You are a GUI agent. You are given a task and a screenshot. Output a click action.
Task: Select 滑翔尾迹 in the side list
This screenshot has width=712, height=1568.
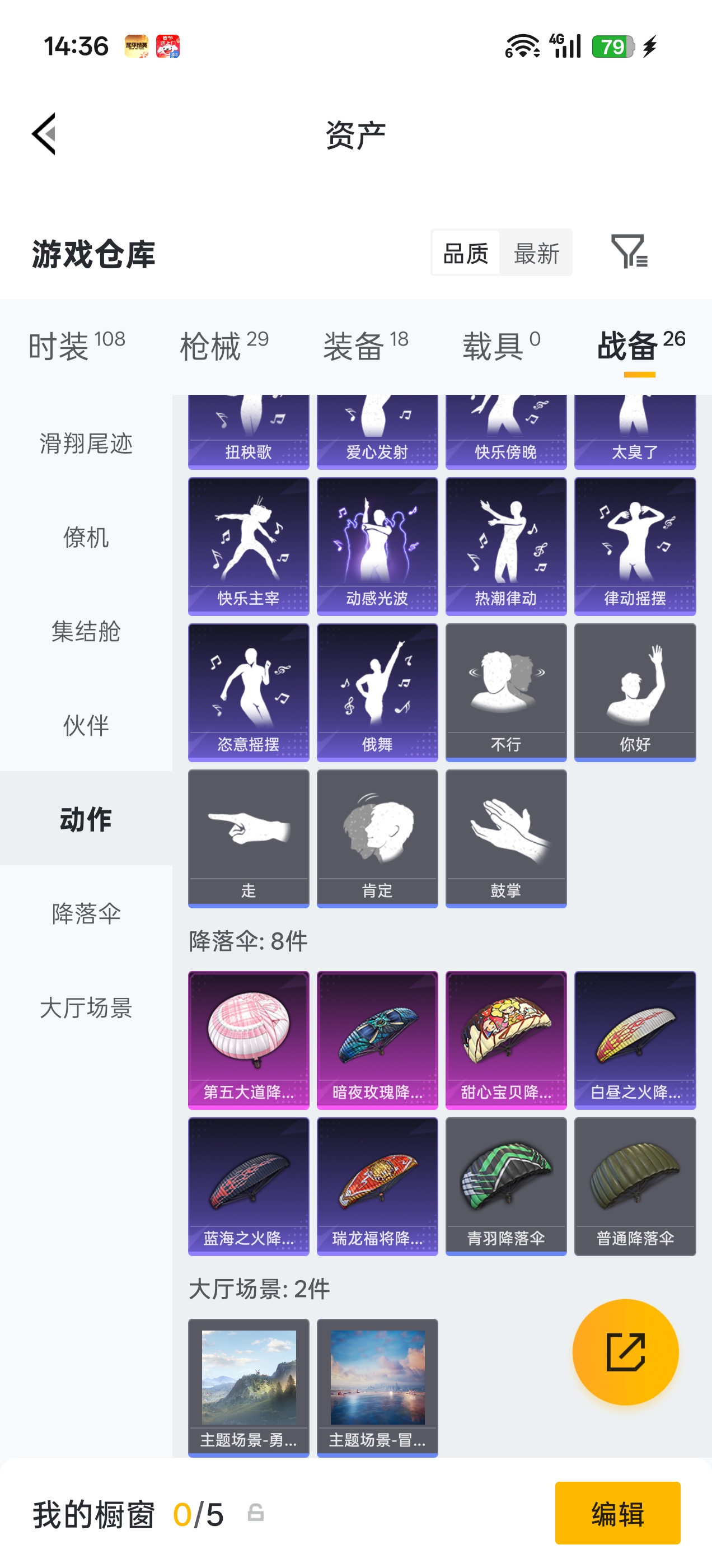[x=86, y=443]
